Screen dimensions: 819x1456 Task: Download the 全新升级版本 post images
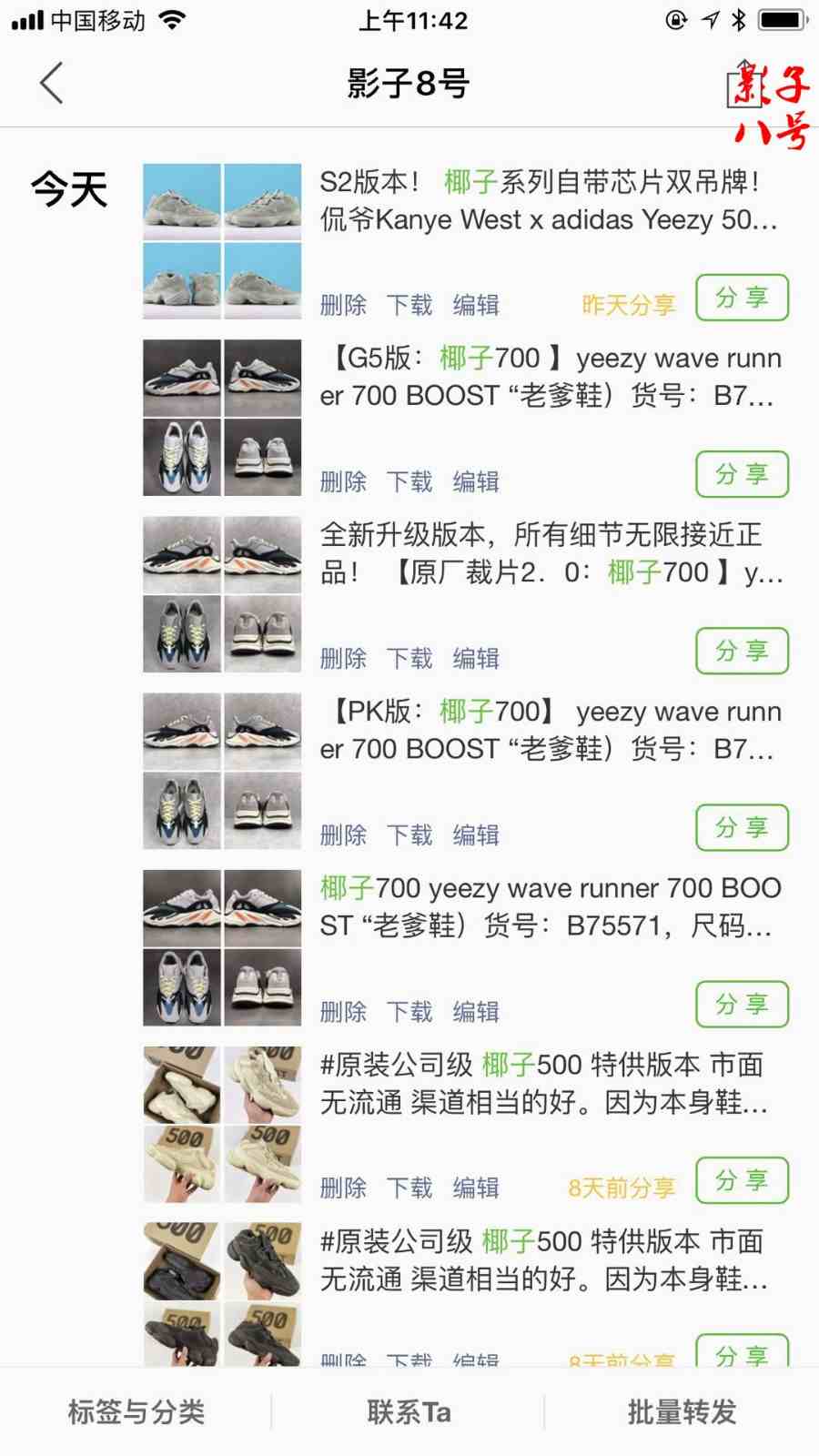409,658
